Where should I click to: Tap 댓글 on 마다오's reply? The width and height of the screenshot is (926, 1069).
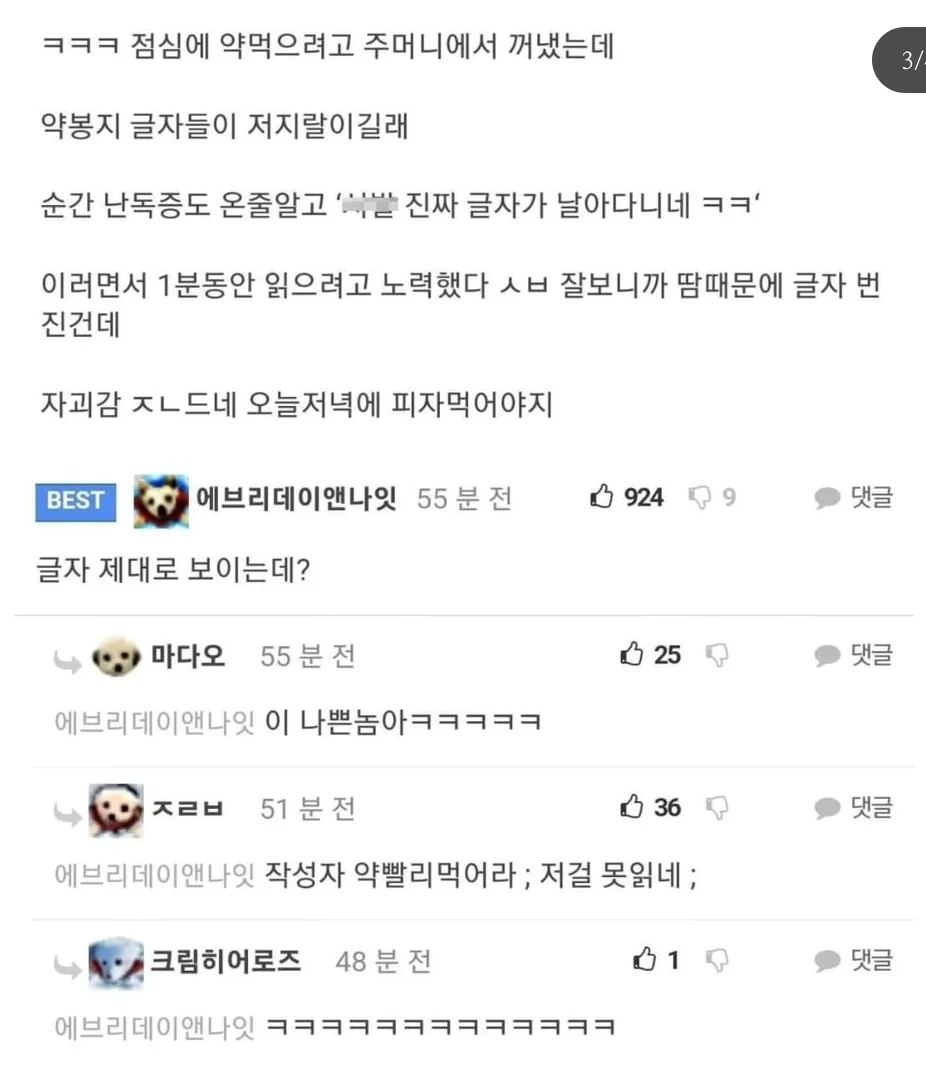pos(853,655)
